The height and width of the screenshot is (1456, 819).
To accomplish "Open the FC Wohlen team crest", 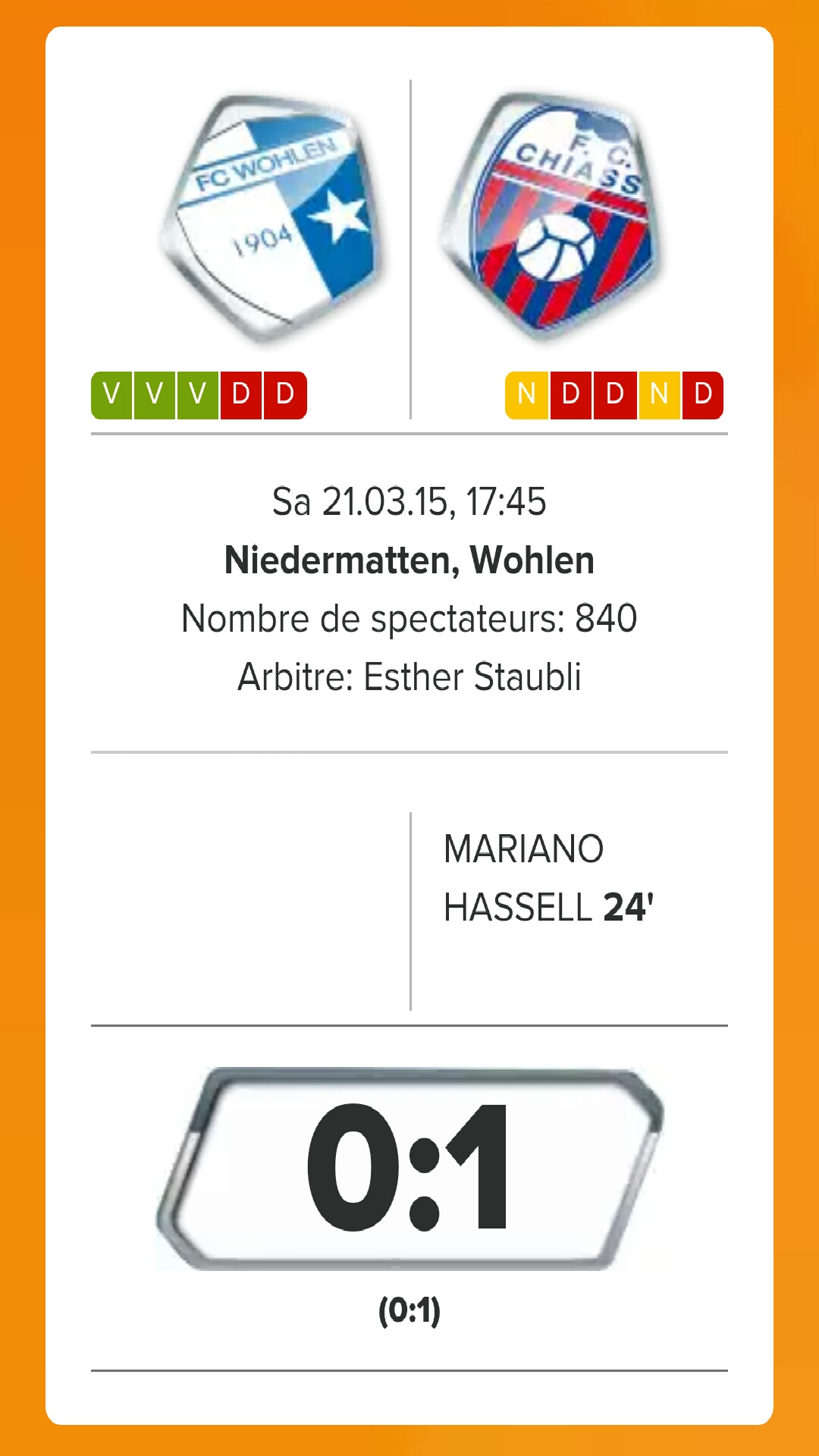I will [x=273, y=218].
